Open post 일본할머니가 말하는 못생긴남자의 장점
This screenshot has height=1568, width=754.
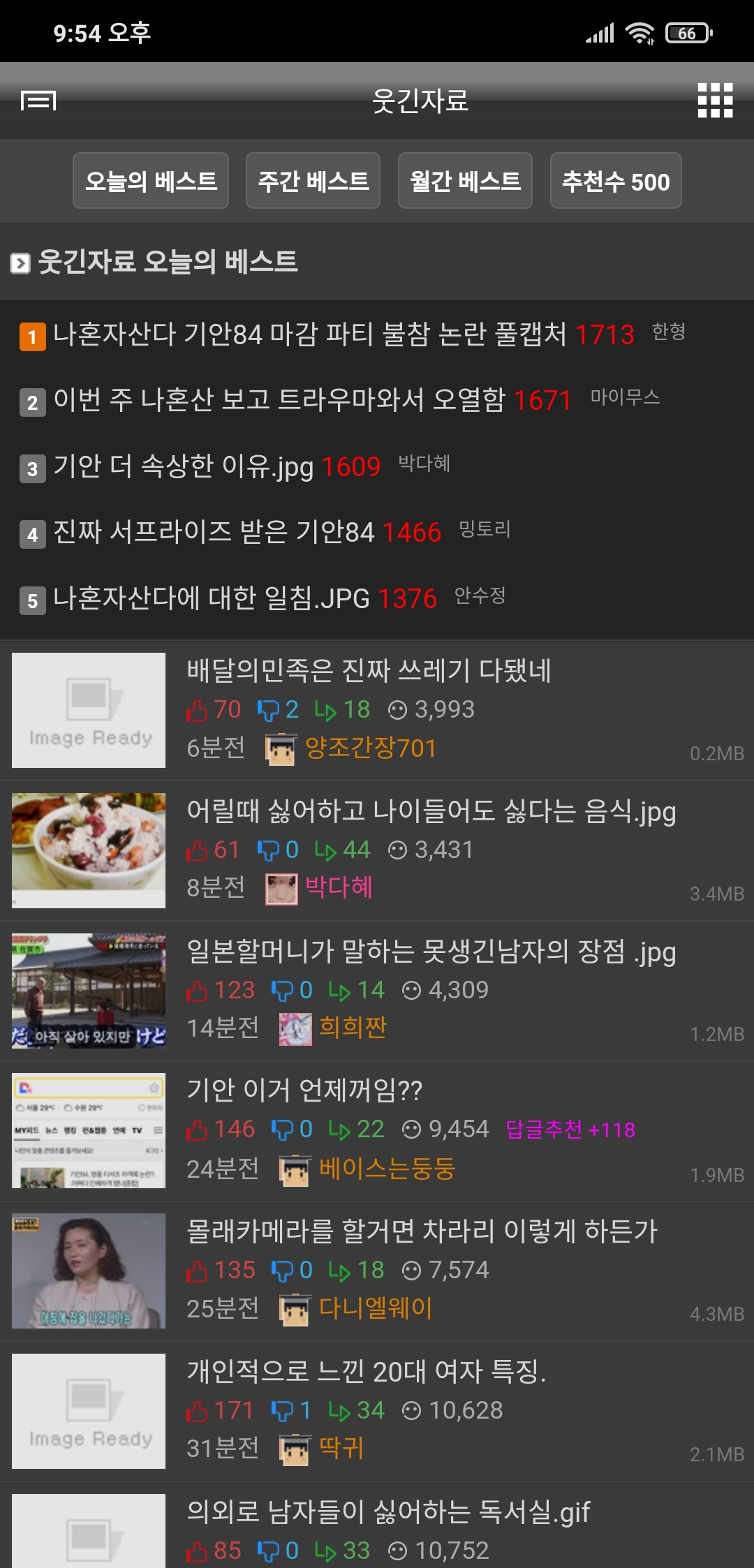[431, 952]
